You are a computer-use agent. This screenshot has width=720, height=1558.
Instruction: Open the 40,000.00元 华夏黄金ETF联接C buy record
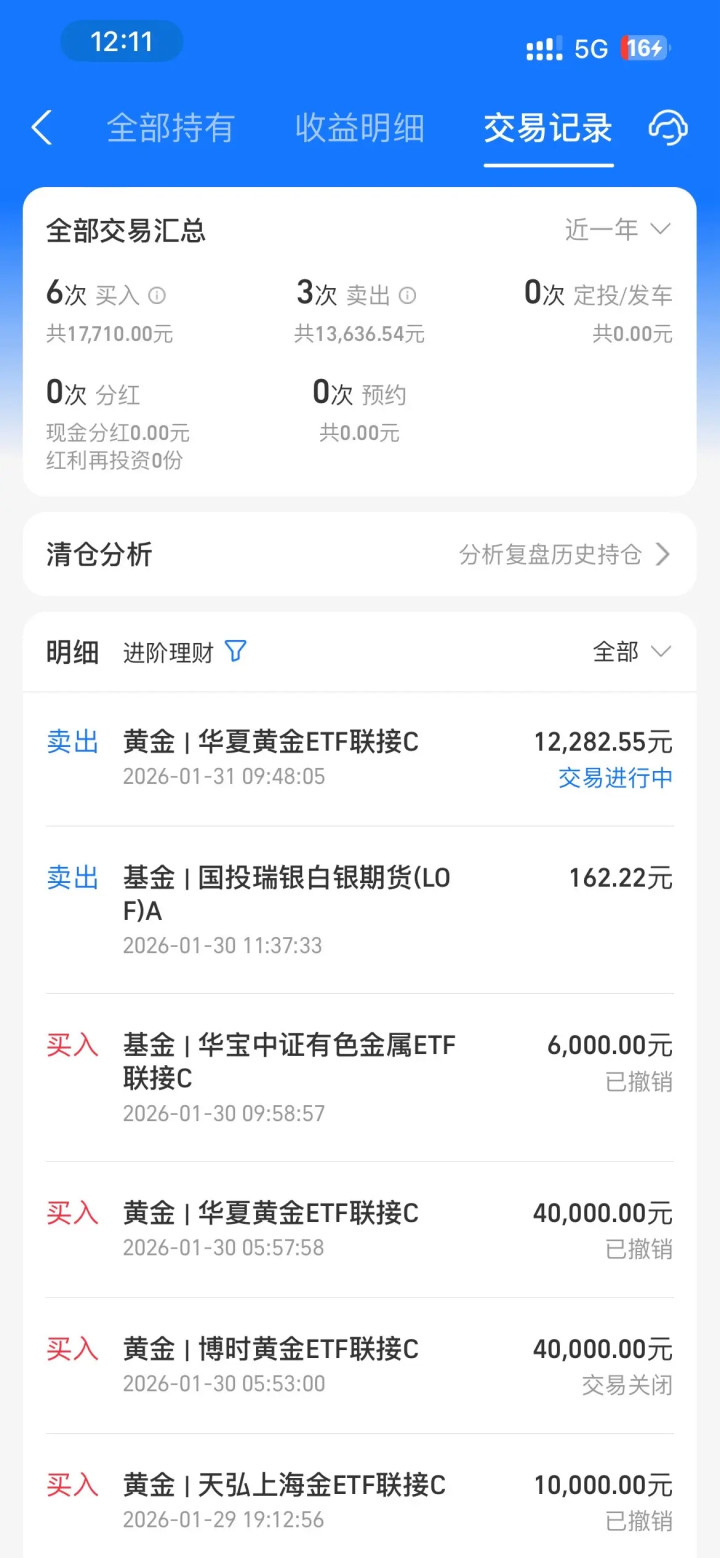coord(359,1230)
